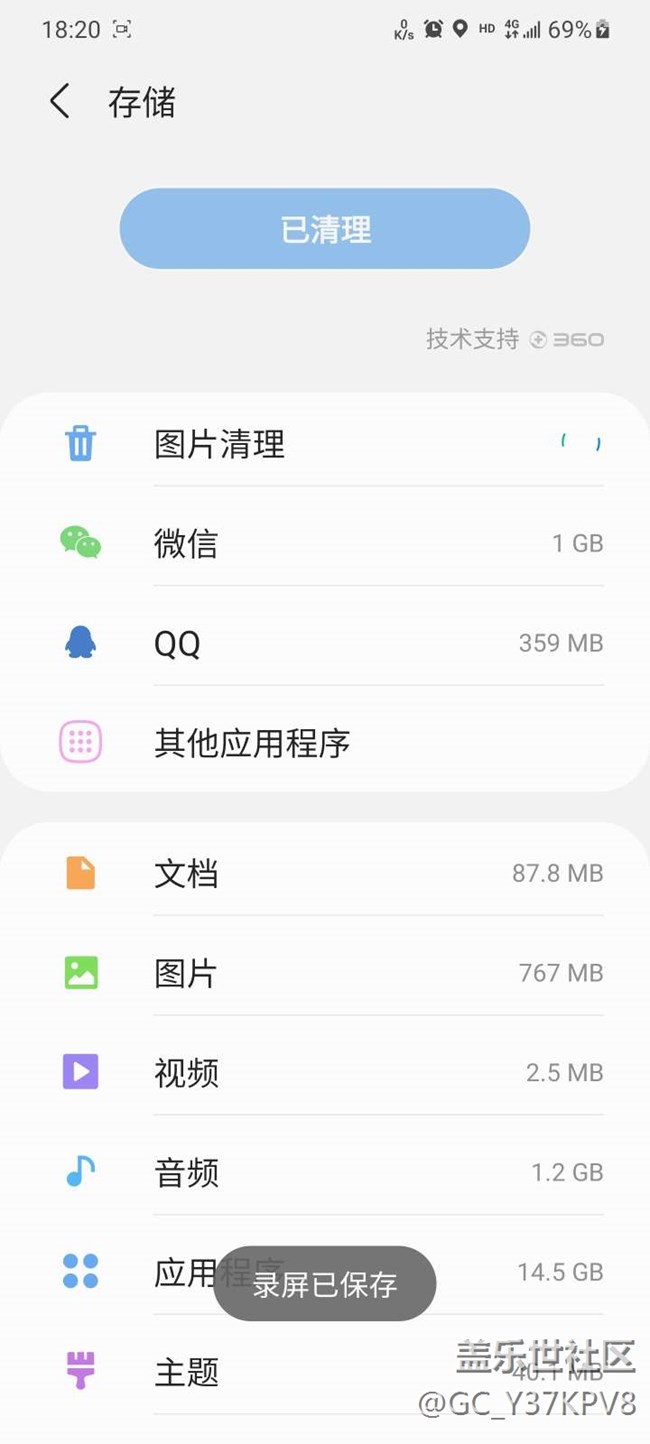
Task: Tap the 已清理 button
Action: pos(325,230)
